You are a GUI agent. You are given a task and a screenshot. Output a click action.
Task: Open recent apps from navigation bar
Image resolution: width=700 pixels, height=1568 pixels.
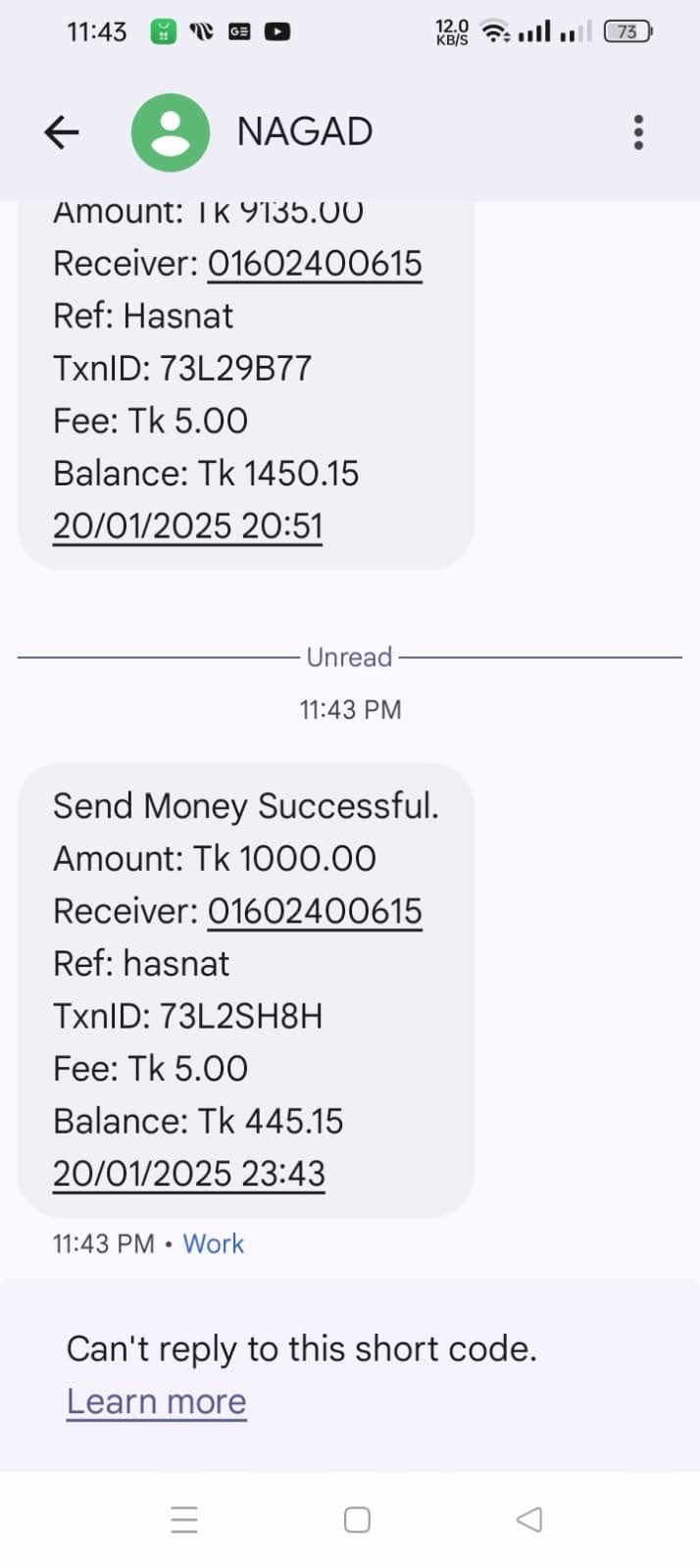click(x=184, y=1520)
